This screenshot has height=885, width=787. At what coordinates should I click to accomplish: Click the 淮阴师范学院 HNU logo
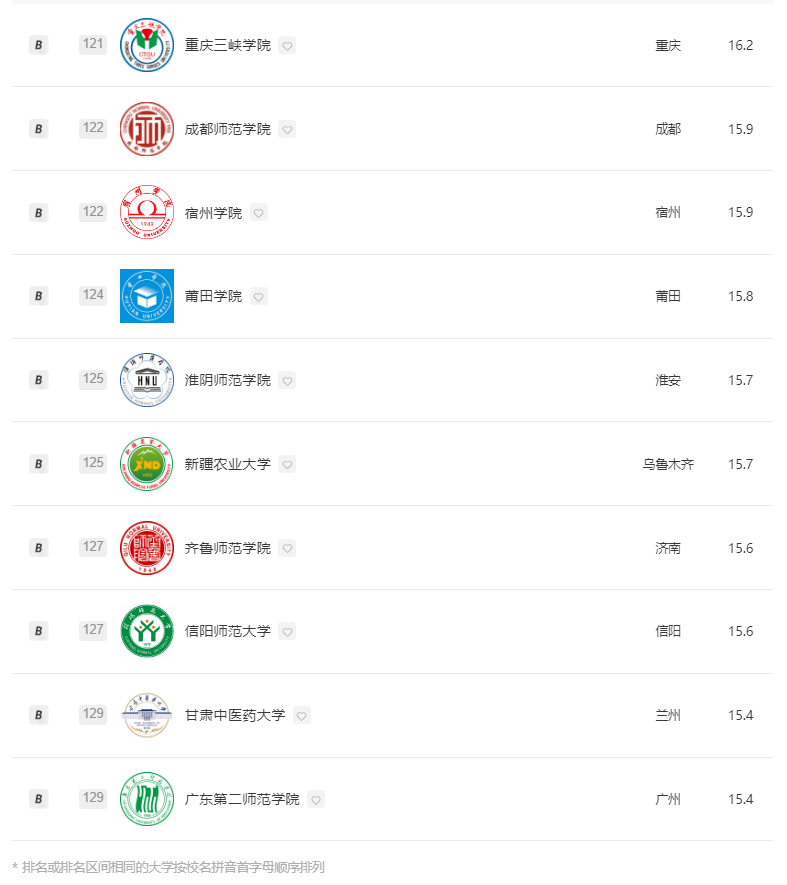(146, 380)
